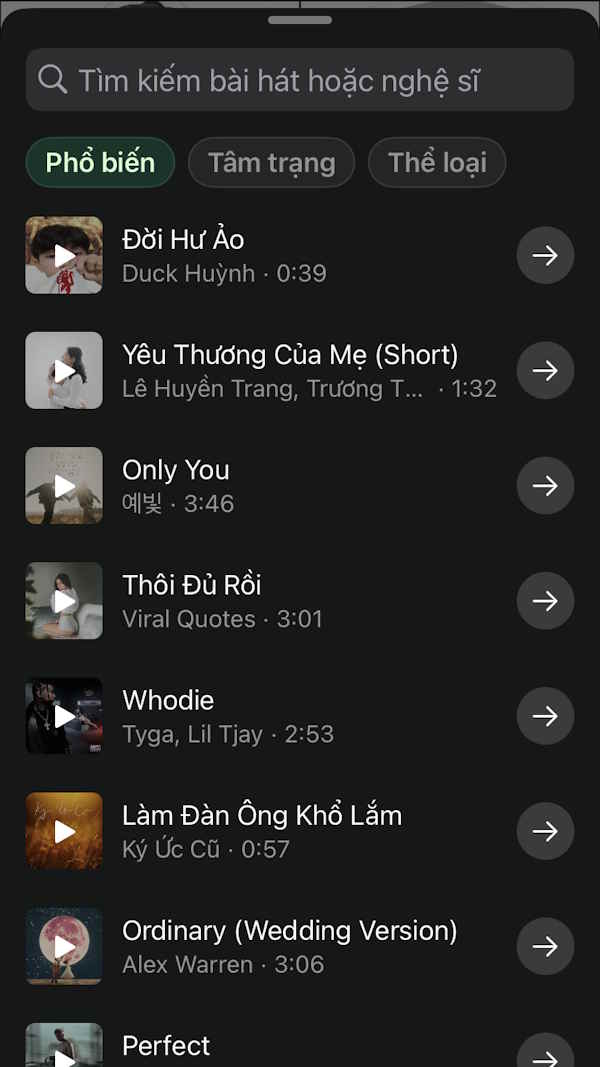This screenshot has width=600, height=1067.
Task: Preview the song Đời Hư Ảo
Action: click(64, 255)
